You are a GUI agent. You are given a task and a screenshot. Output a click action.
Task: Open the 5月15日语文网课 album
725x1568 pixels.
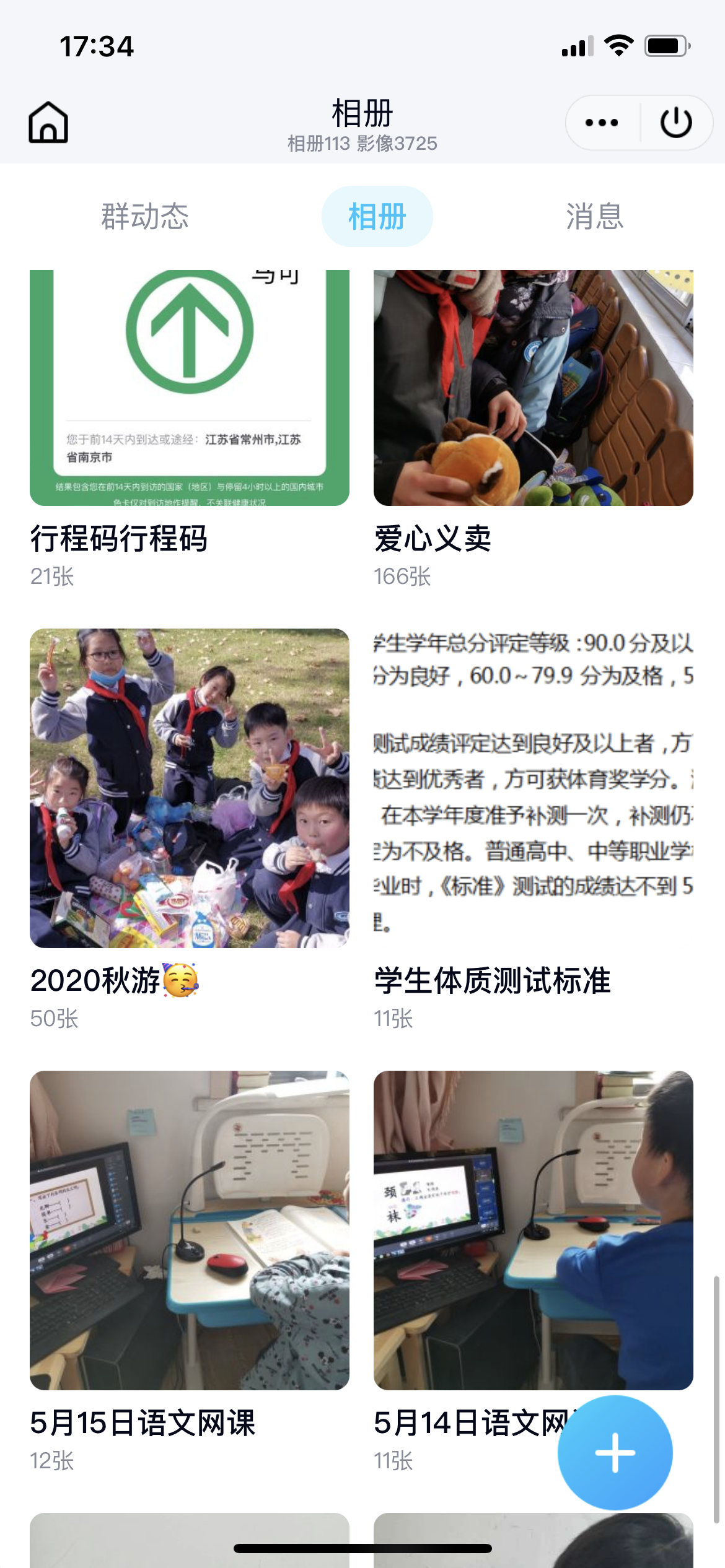tap(189, 1230)
